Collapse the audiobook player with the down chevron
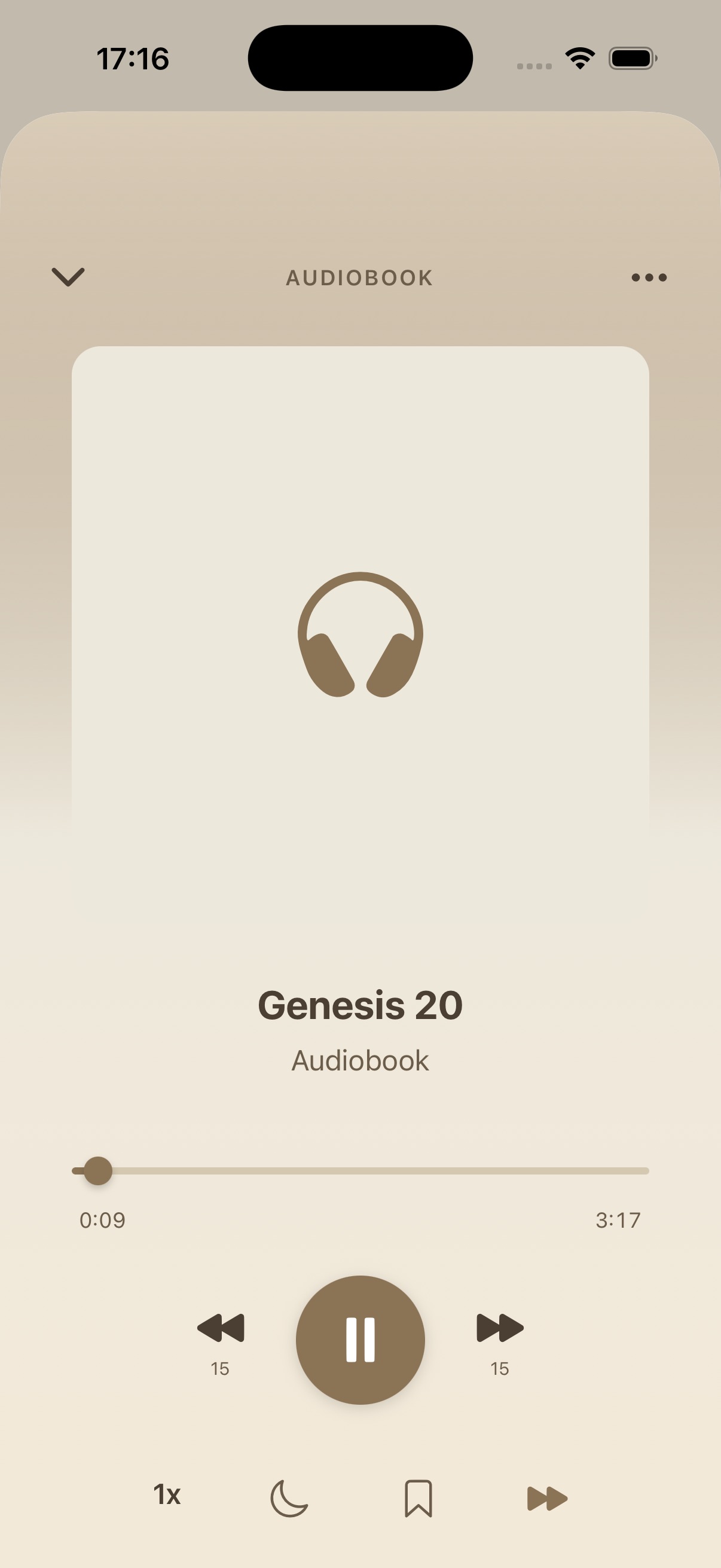 click(x=68, y=277)
